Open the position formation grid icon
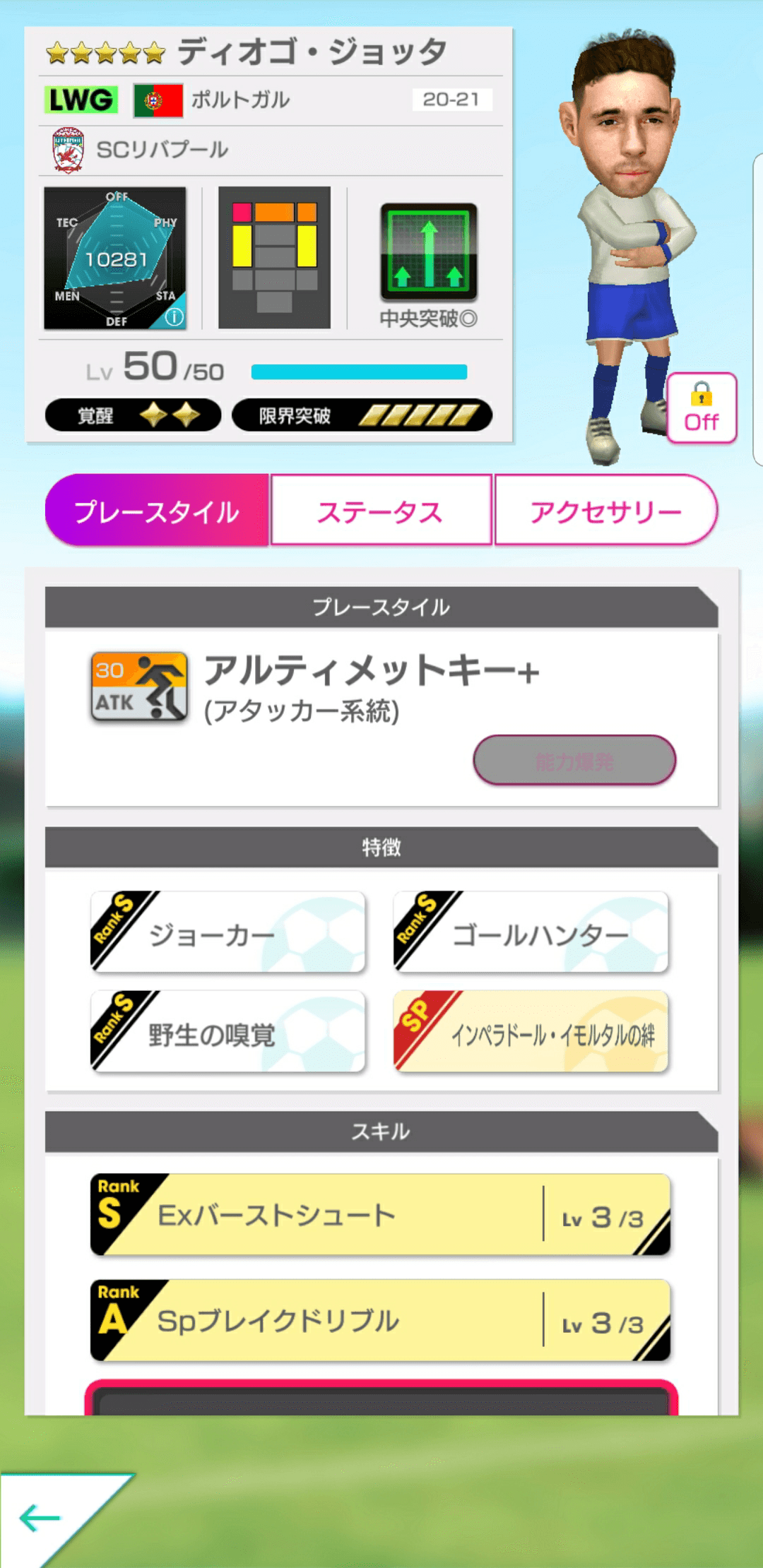 [274, 258]
